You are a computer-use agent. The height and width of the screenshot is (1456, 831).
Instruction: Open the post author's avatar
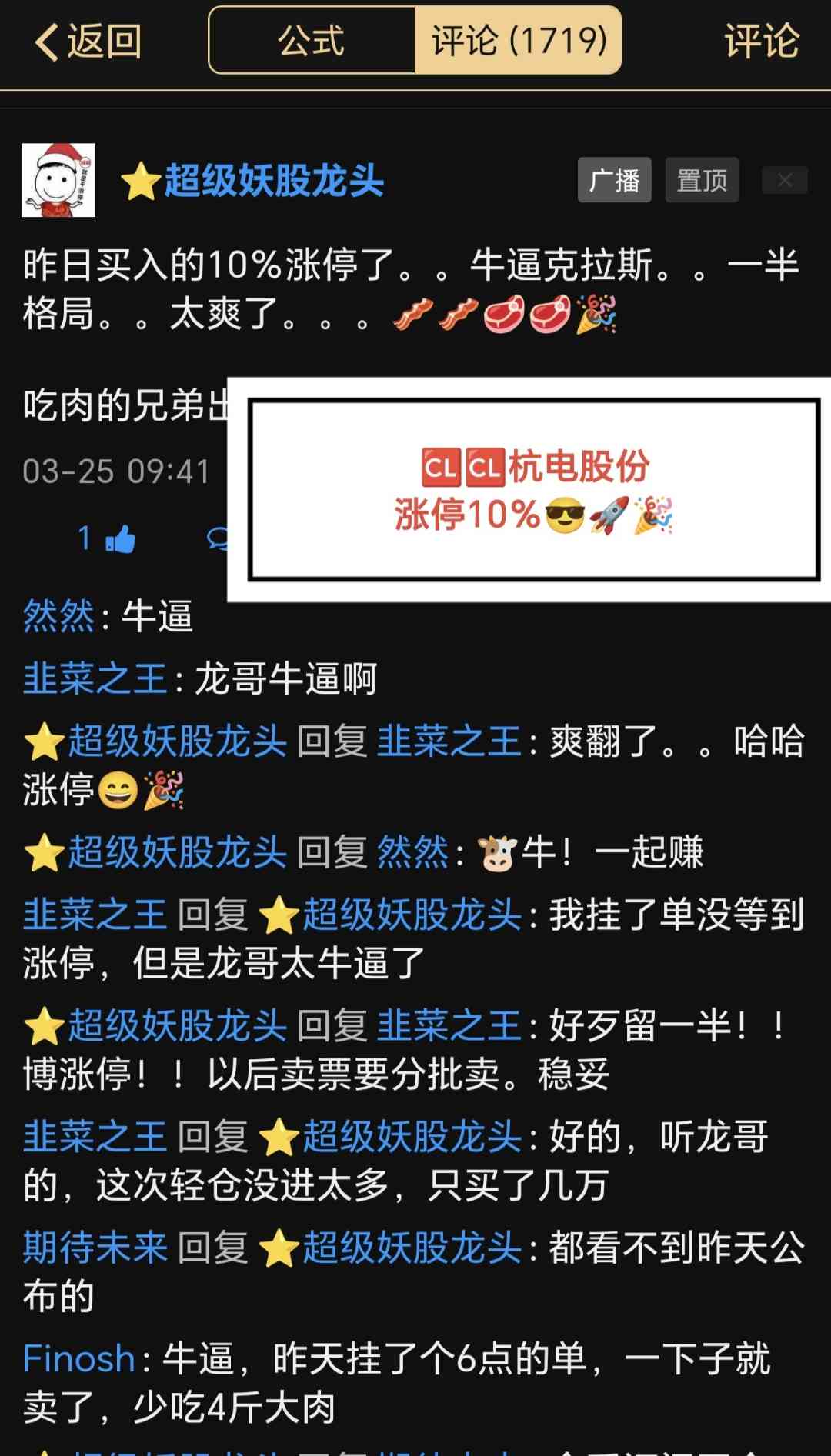point(58,180)
